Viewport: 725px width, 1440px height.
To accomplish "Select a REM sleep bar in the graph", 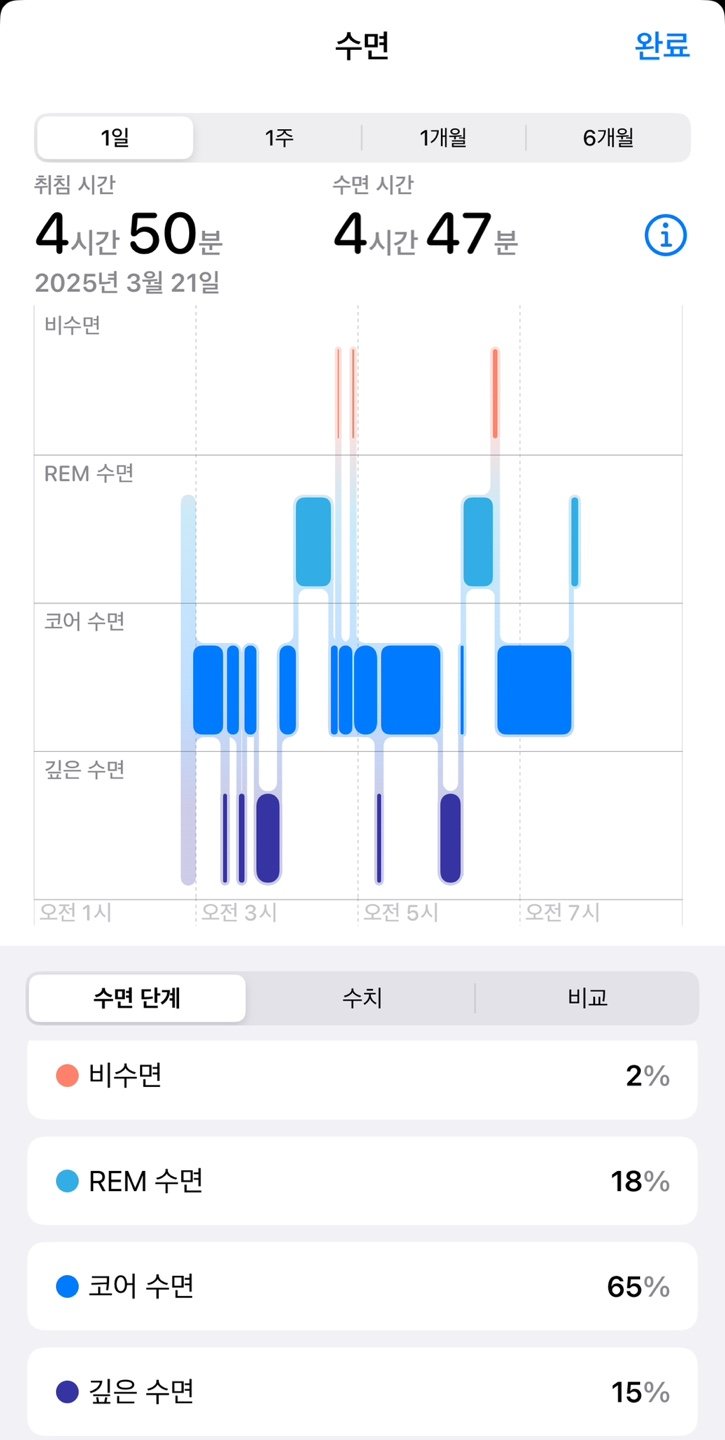I will coord(312,540).
